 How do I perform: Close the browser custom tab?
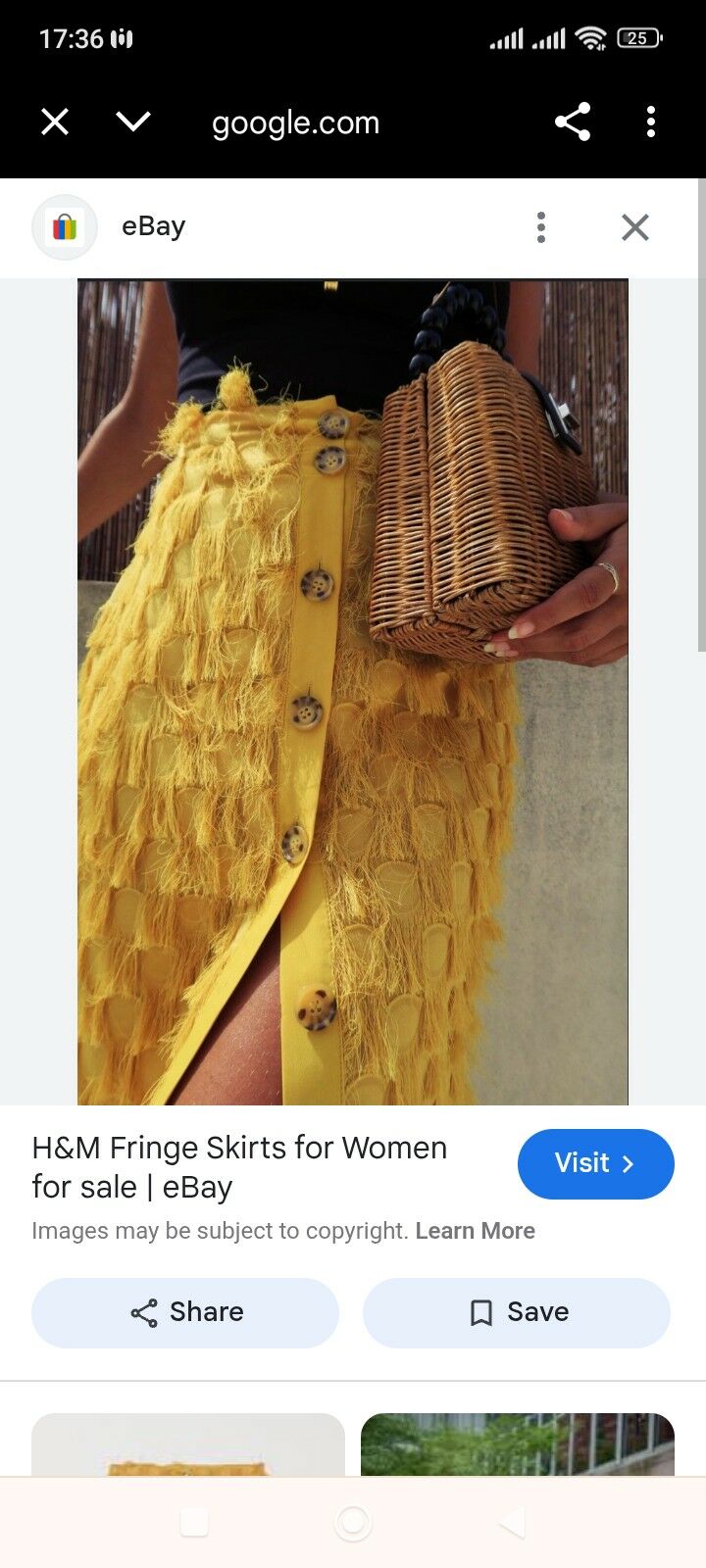coord(55,122)
